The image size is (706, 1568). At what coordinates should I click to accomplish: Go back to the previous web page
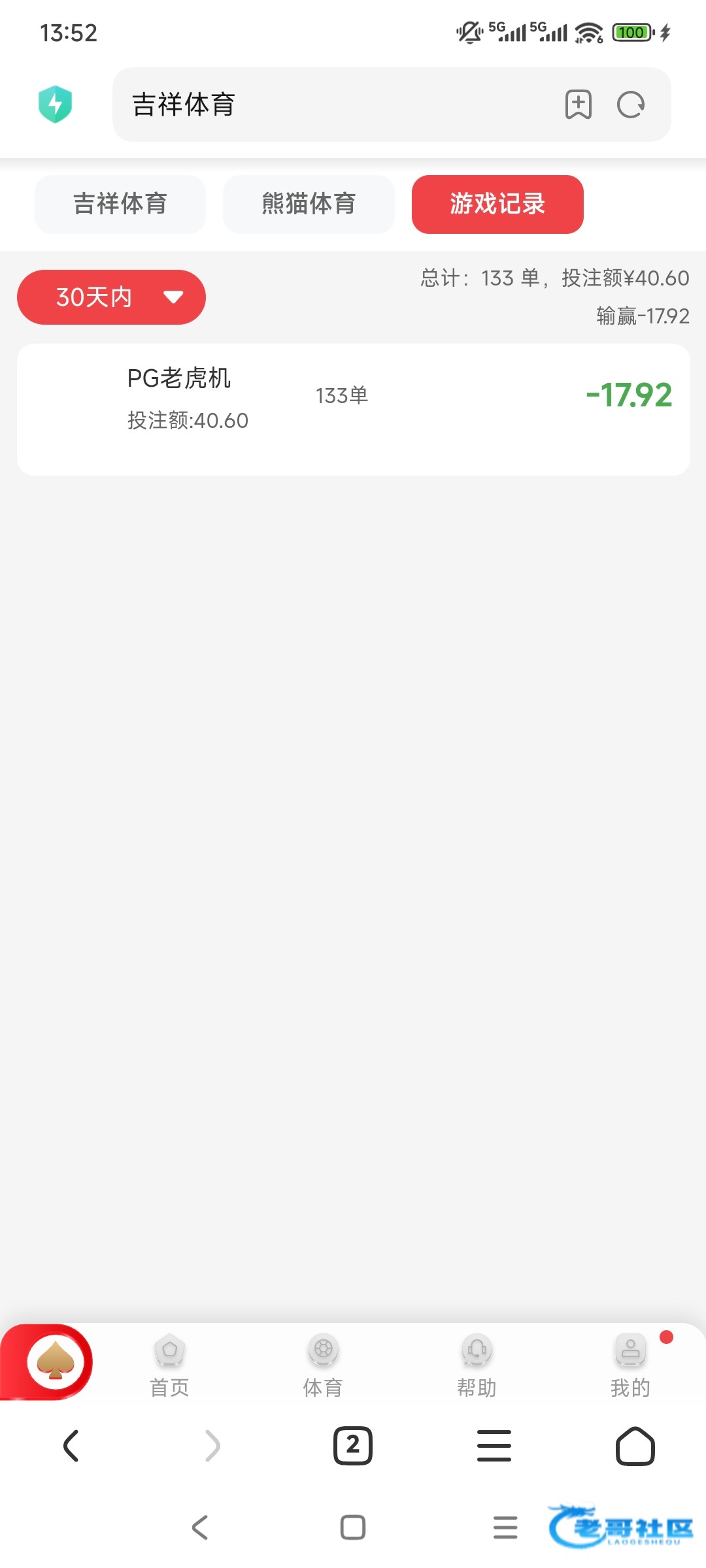71,1446
